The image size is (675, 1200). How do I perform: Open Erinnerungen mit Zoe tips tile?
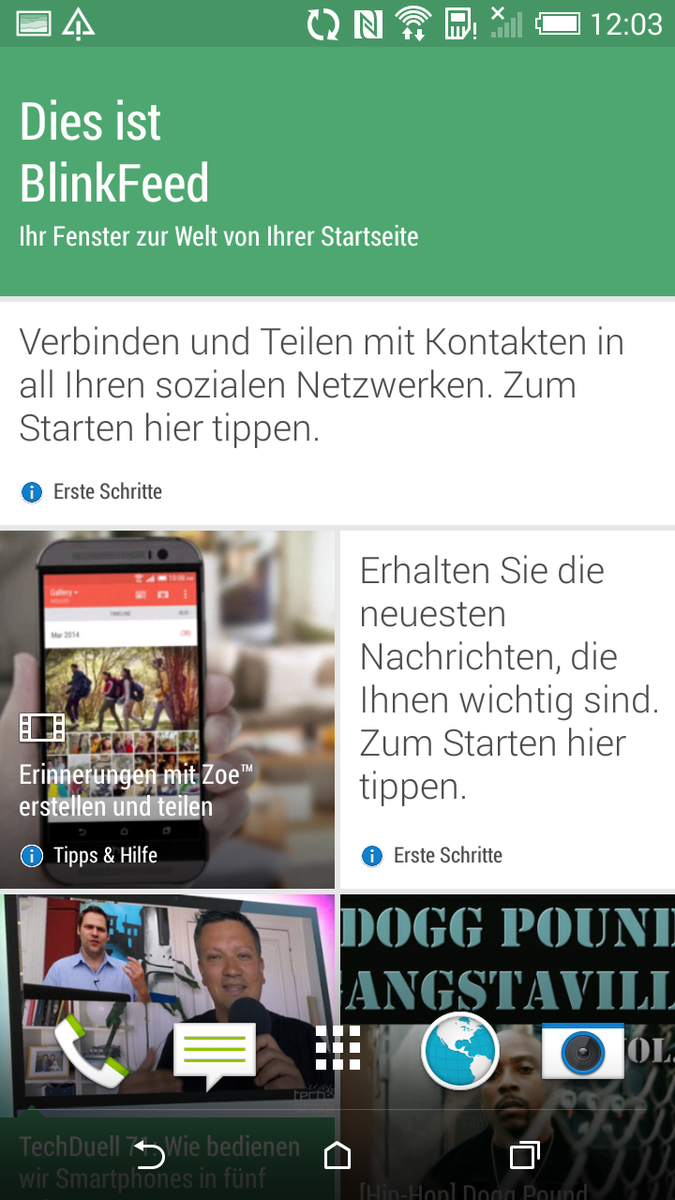coord(167,708)
